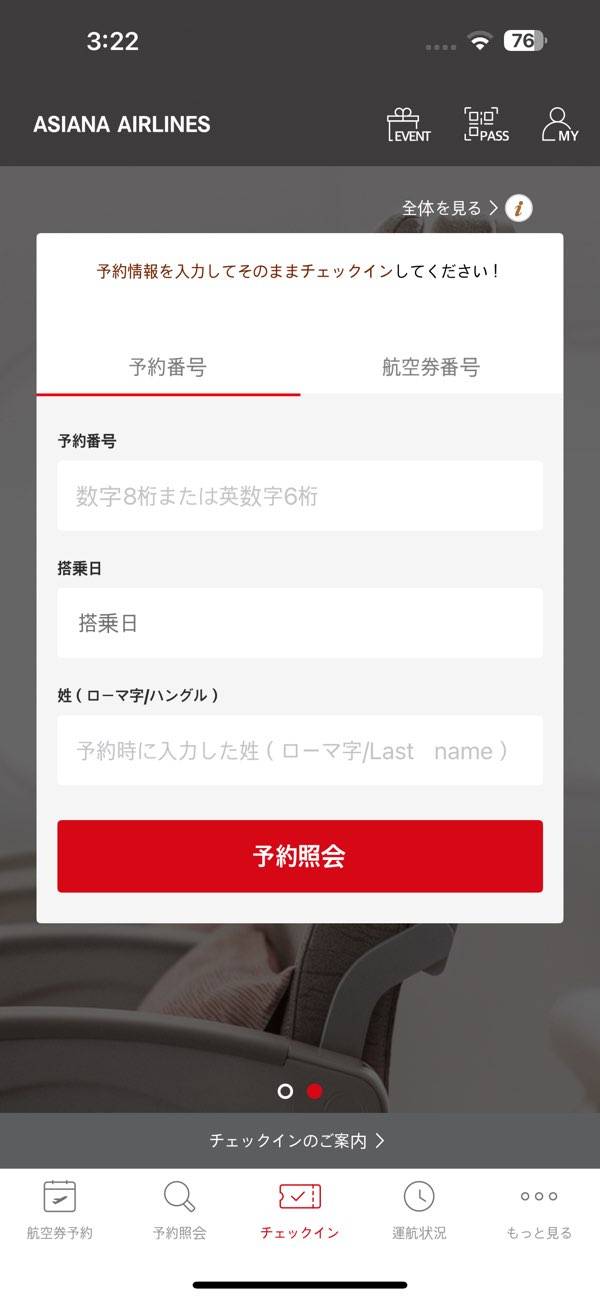The width and height of the screenshot is (600, 1300).
Task: Open the MY profile icon
Action: tap(559, 125)
